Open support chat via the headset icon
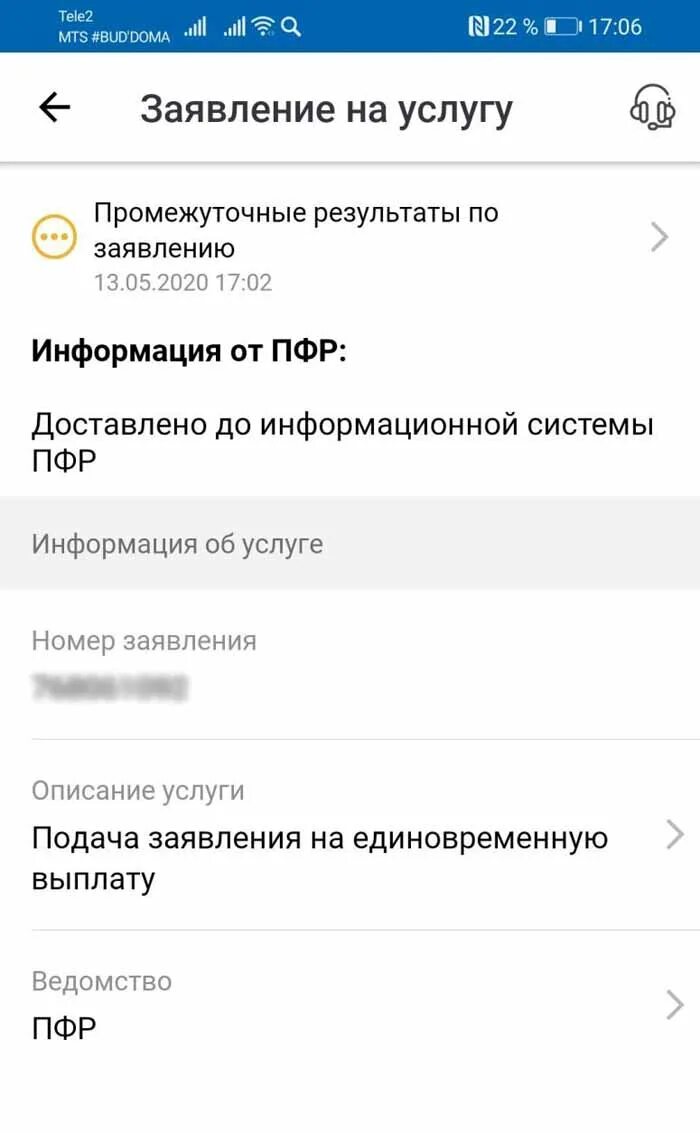Viewport: 700px width, 1133px height. 652,108
